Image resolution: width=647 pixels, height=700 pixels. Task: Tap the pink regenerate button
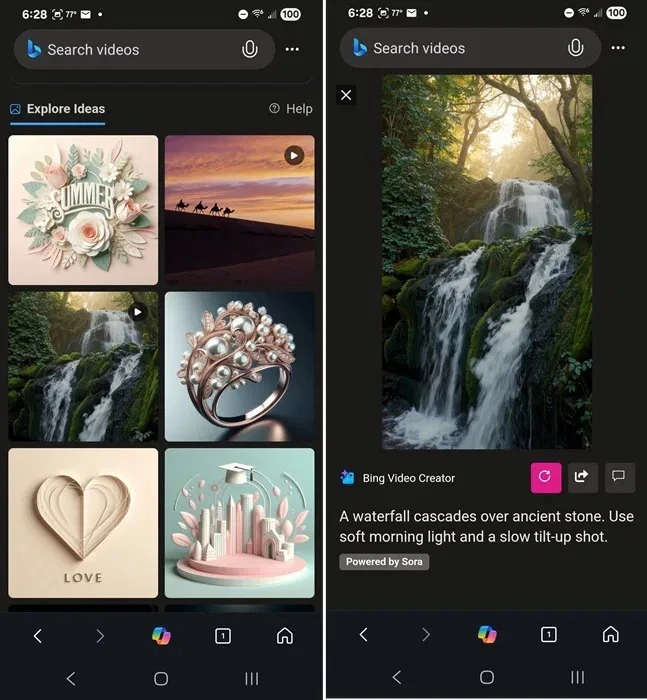(545, 477)
